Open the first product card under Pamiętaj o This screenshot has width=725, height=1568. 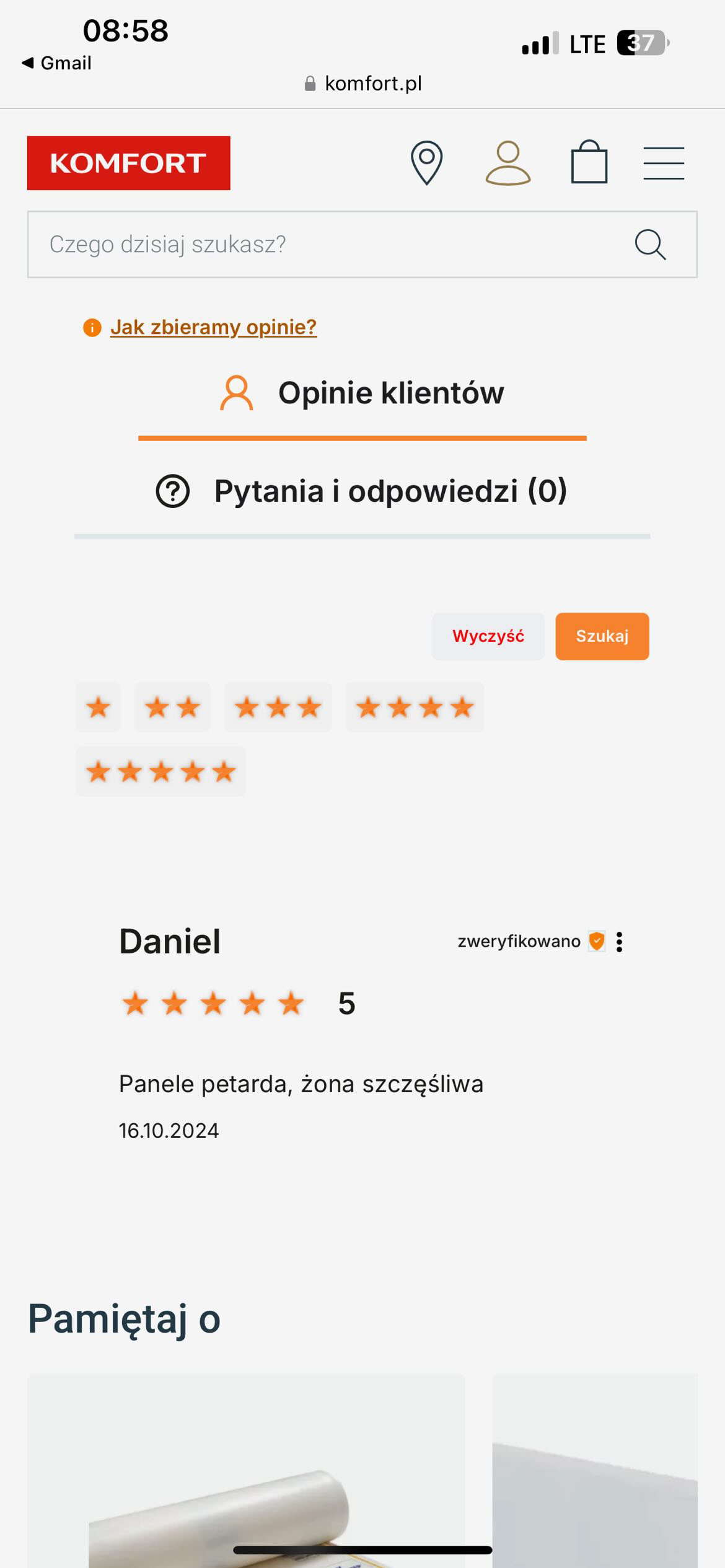click(x=245, y=1474)
